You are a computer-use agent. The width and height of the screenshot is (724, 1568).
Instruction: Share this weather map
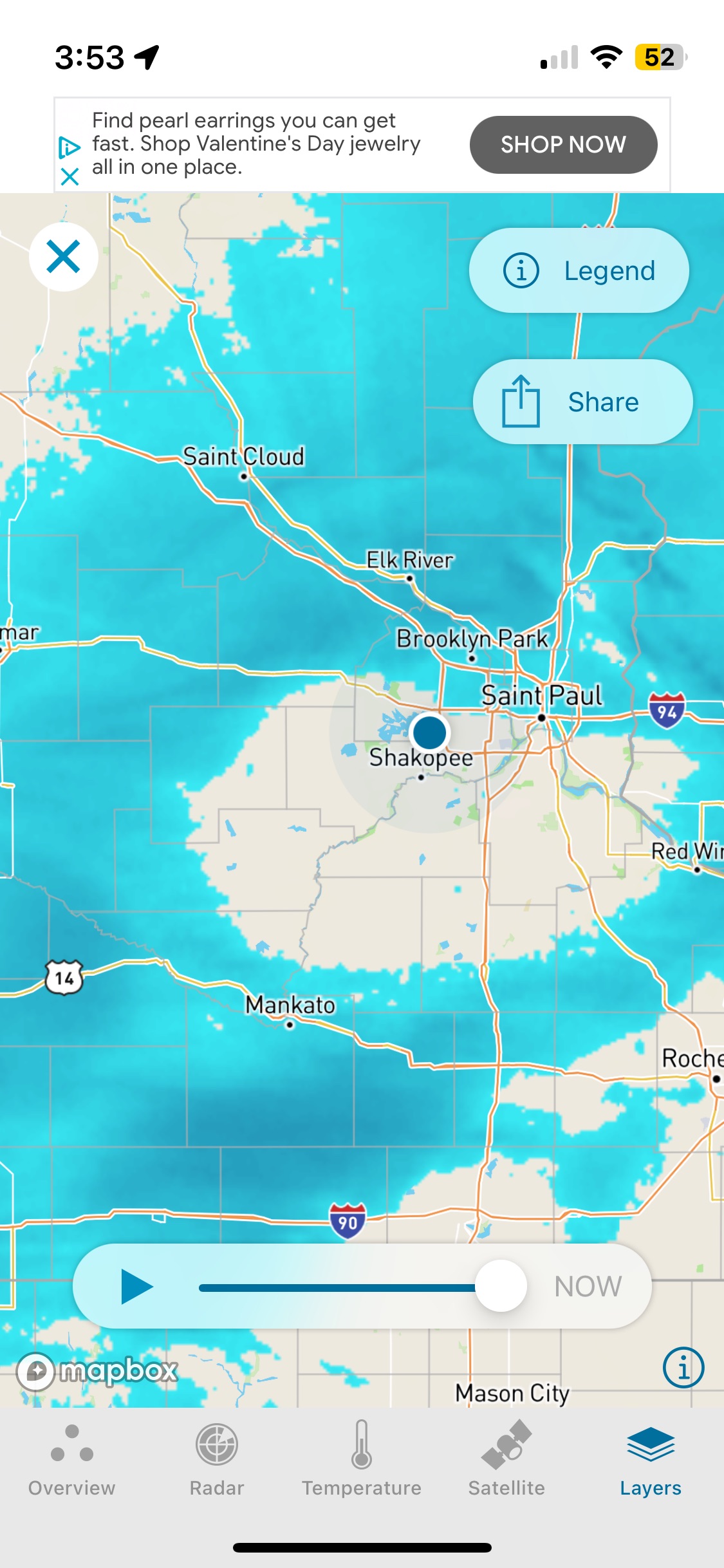click(582, 402)
